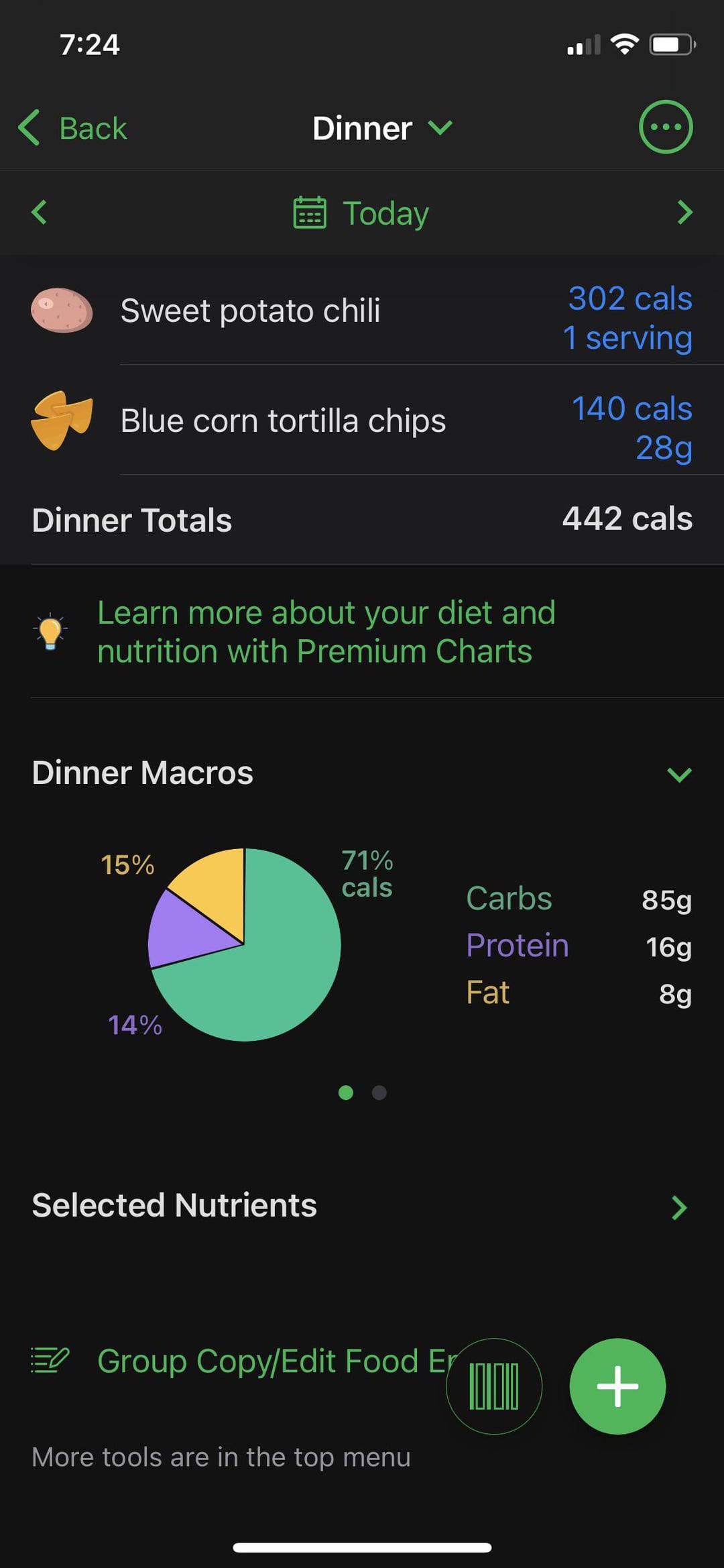Go to the previous day
The width and height of the screenshot is (724, 1568).
click(39, 213)
